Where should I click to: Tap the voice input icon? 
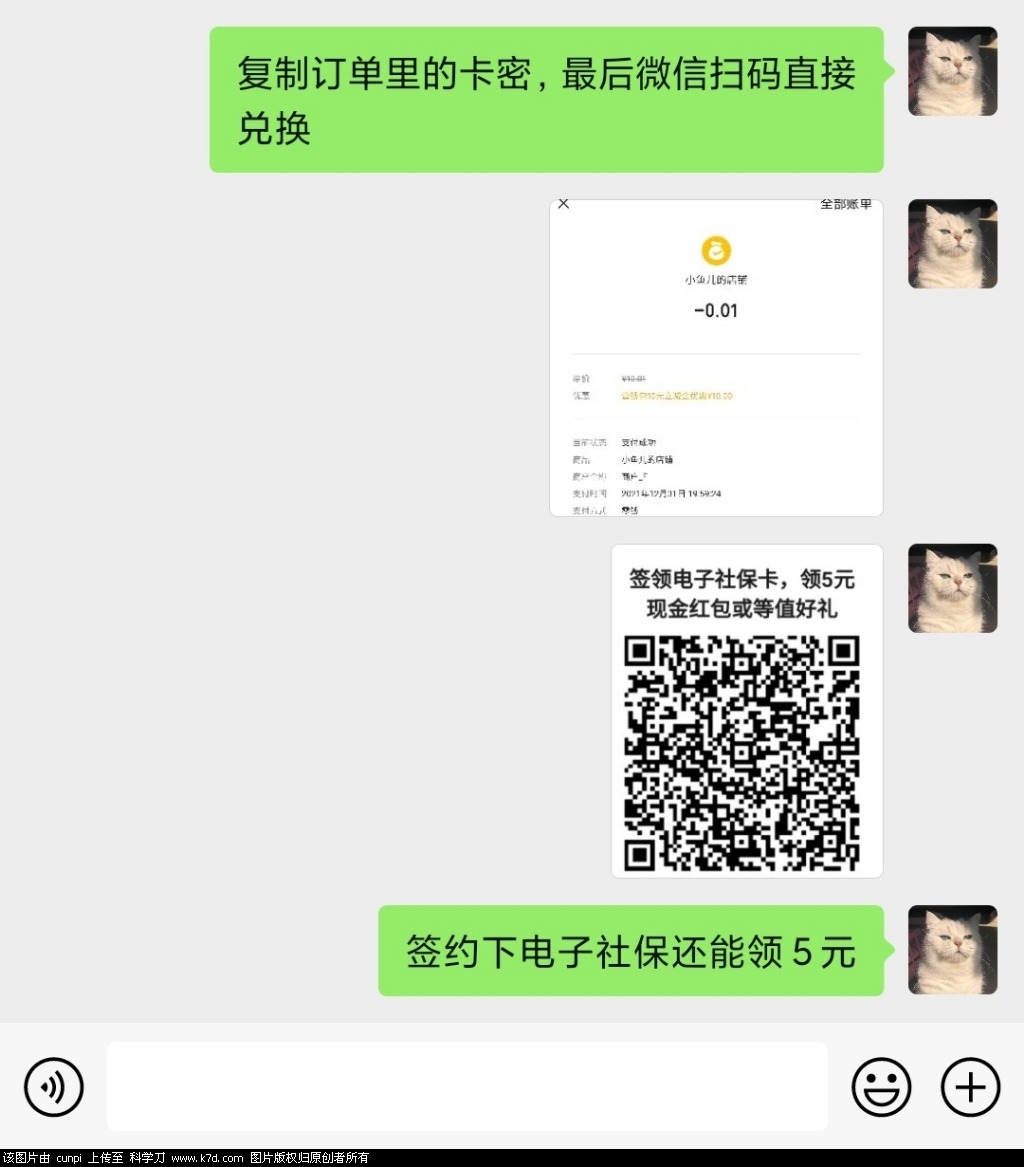54,1087
